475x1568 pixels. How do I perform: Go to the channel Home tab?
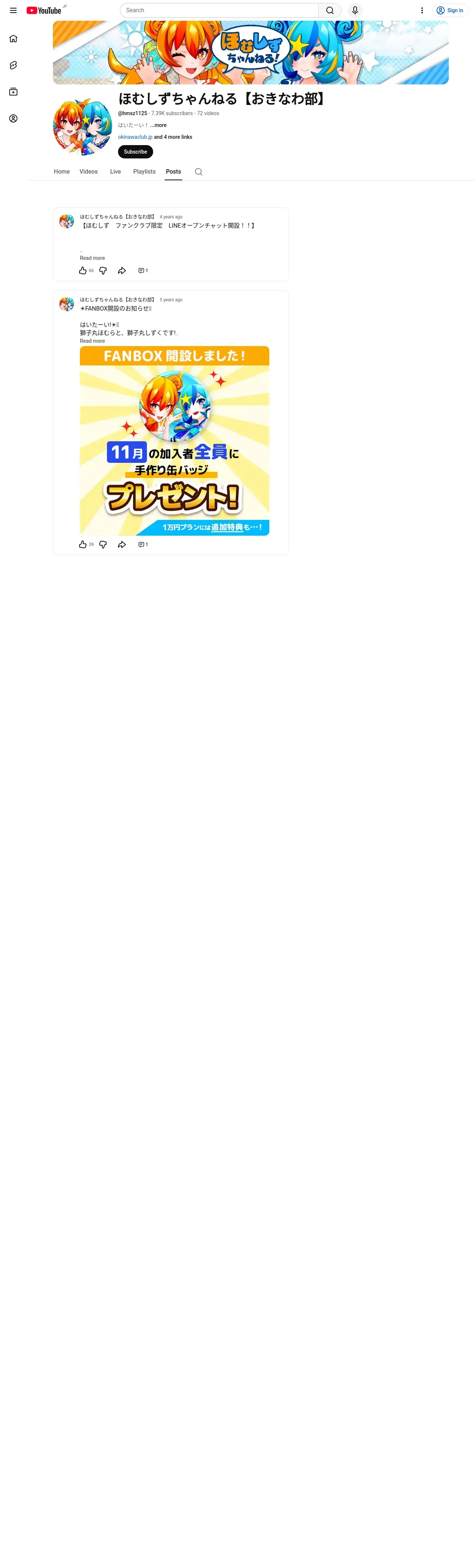click(x=61, y=172)
